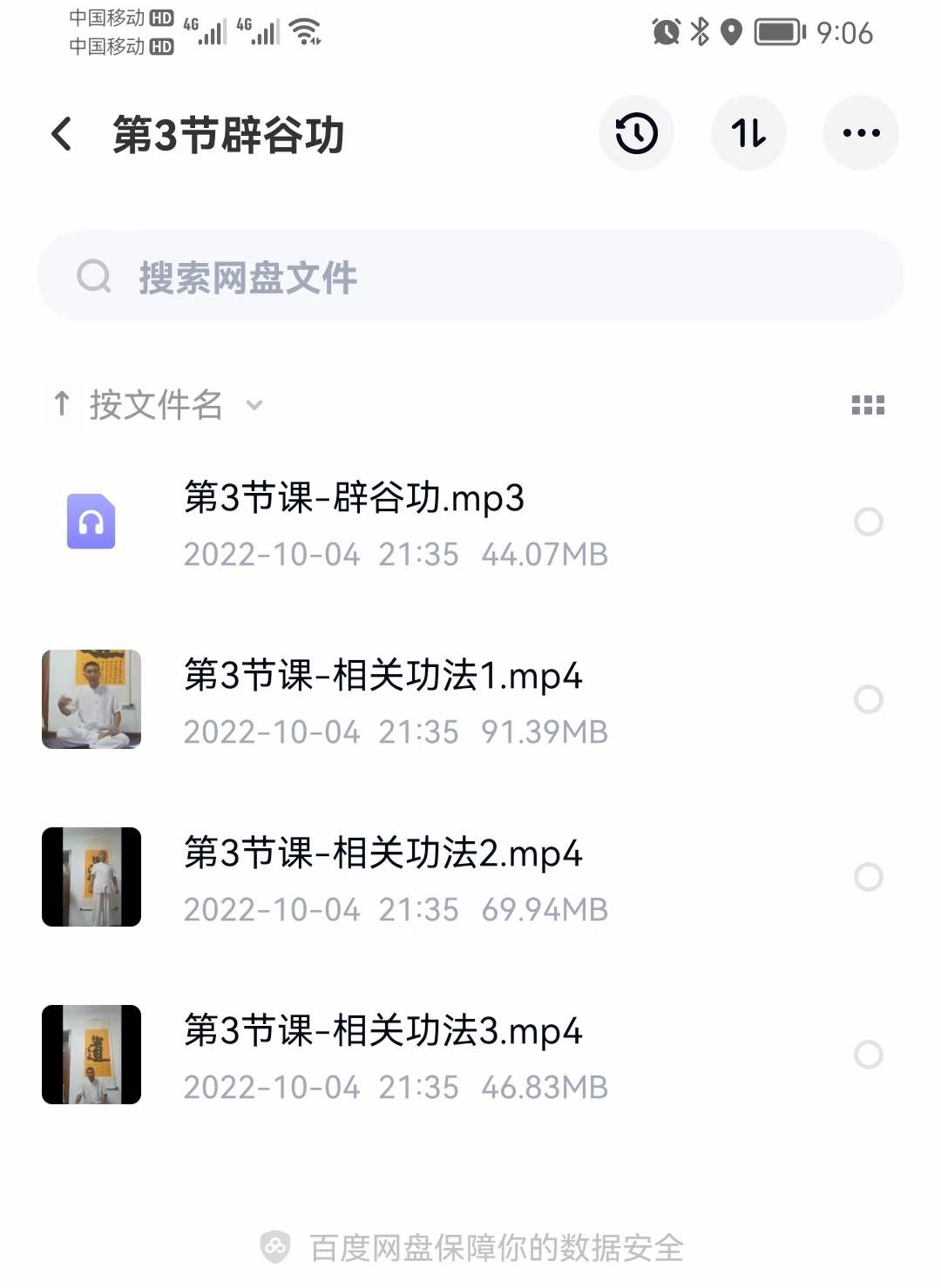This screenshot has width=941, height=1288.
Task: Open the more options ellipsis menu
Action: pyautogui.click(x=861, y=132)
